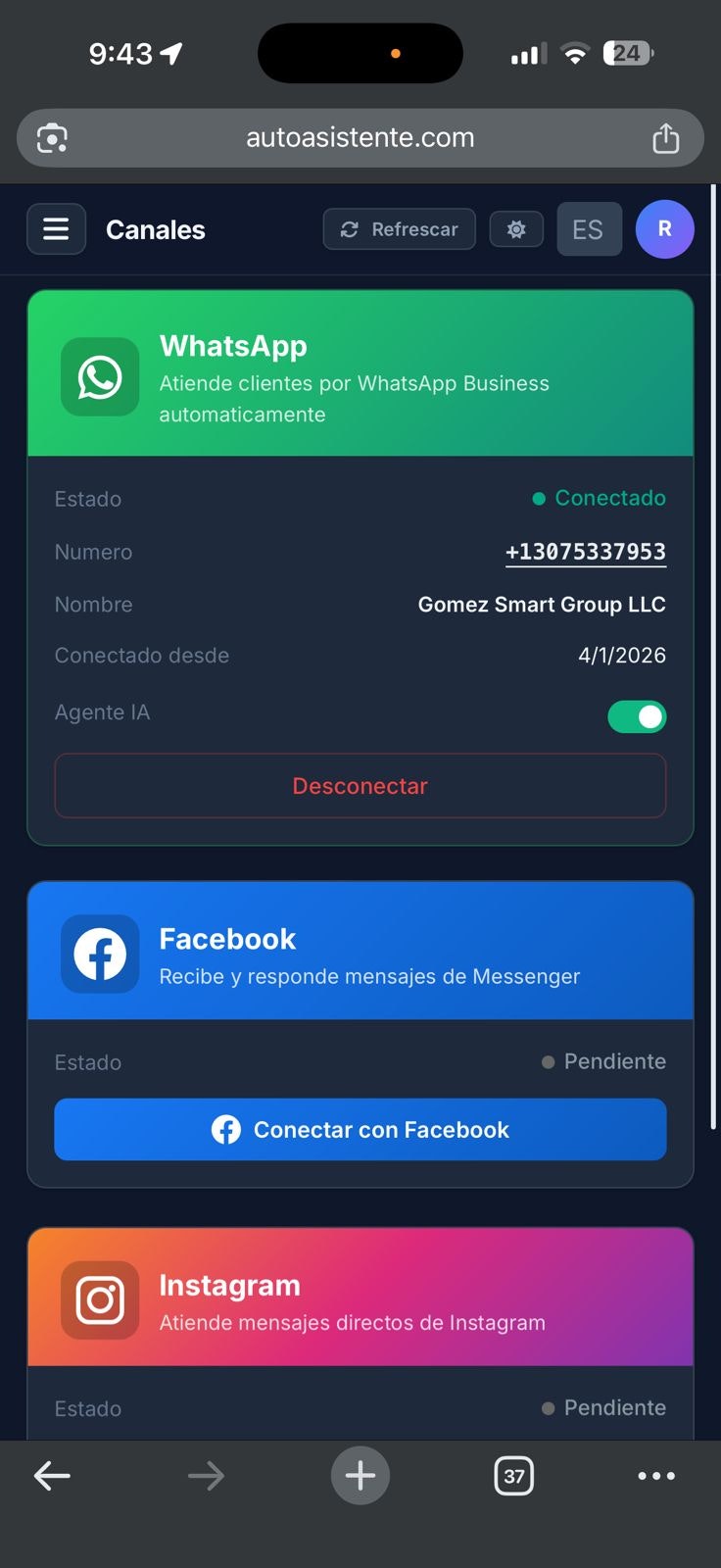Screen dimensions: 721x1568
Task: Tap the autoasistente.com address bar
Action: [360, 138]
